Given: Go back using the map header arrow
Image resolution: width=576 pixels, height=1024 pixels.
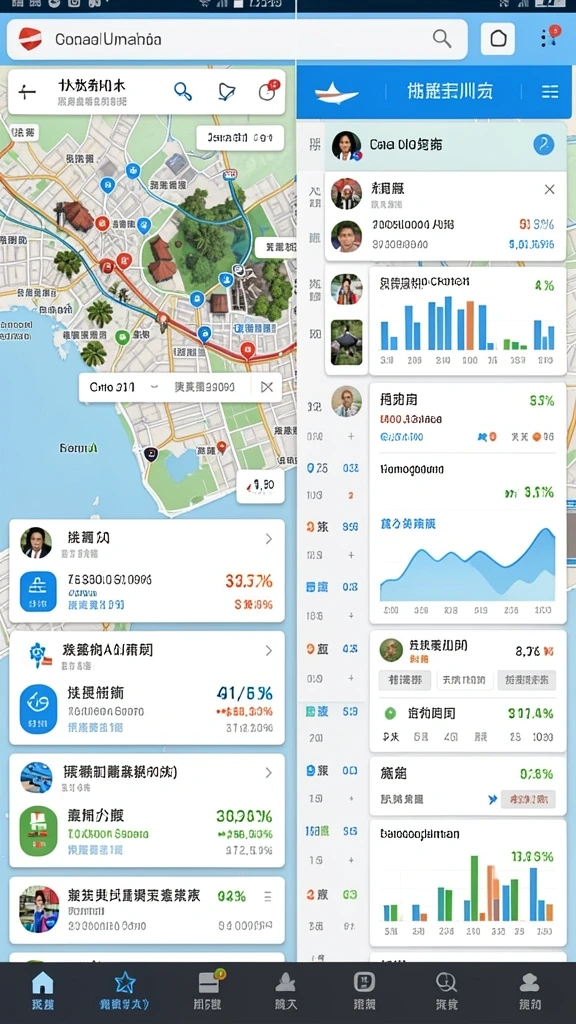Looking at the screenshot, I should click(x=27, y=92).
